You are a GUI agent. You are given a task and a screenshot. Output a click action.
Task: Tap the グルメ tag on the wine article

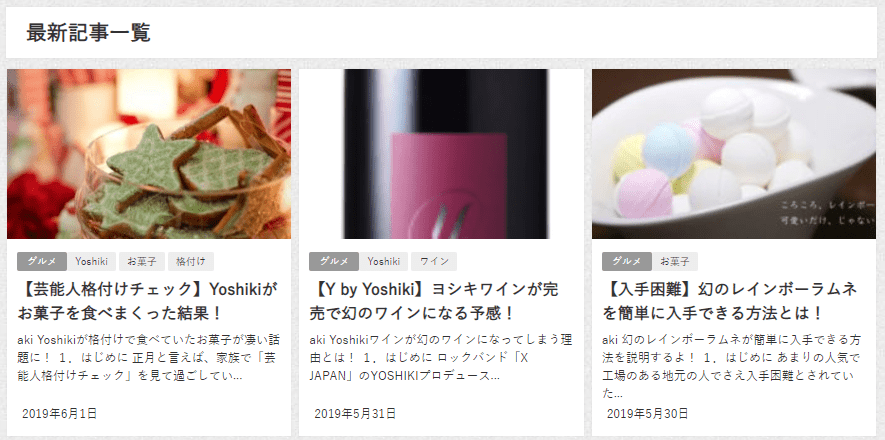pos(334,262)
